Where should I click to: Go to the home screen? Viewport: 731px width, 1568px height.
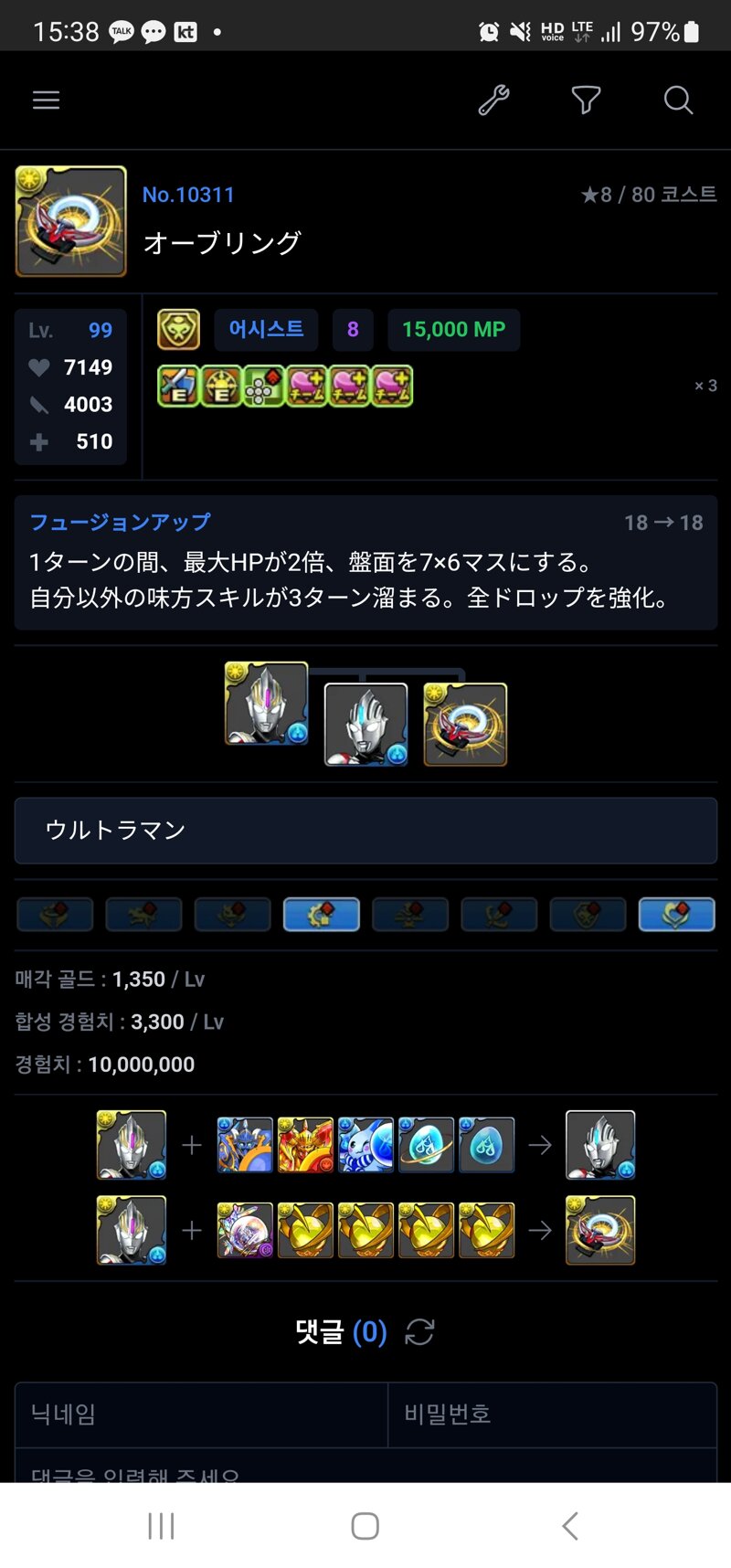(x=365, y=1526)
